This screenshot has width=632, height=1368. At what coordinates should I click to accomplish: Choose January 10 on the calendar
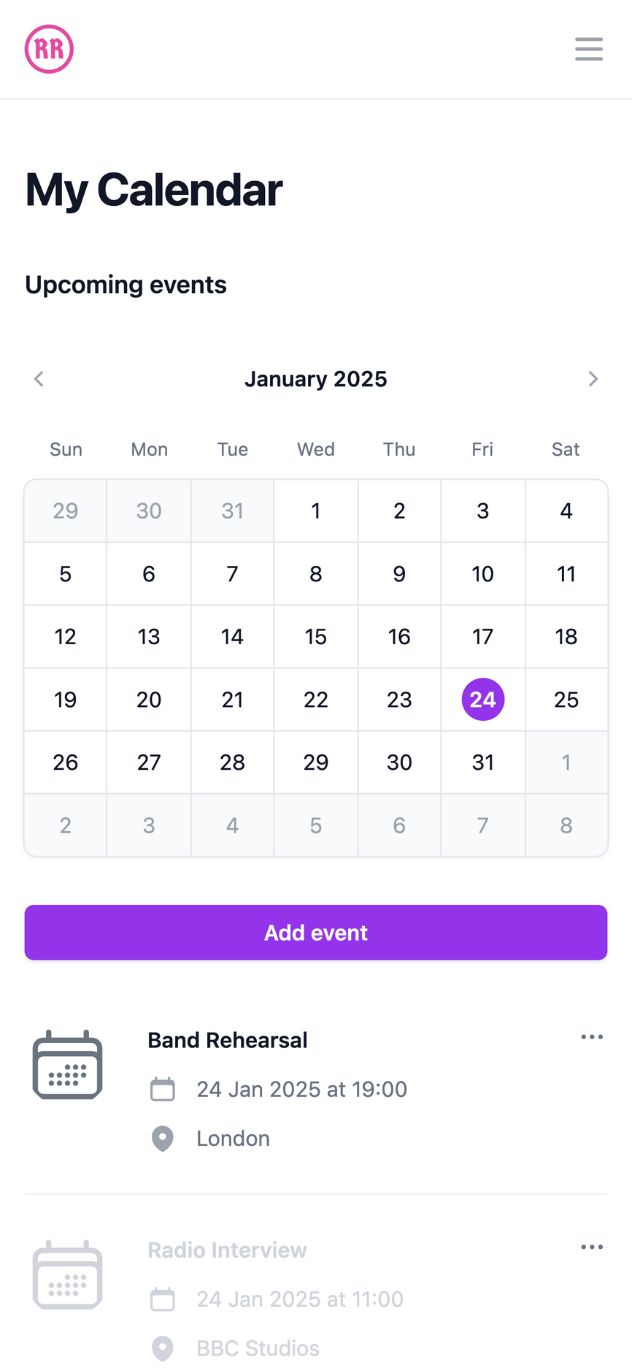(x=483, y=574)
